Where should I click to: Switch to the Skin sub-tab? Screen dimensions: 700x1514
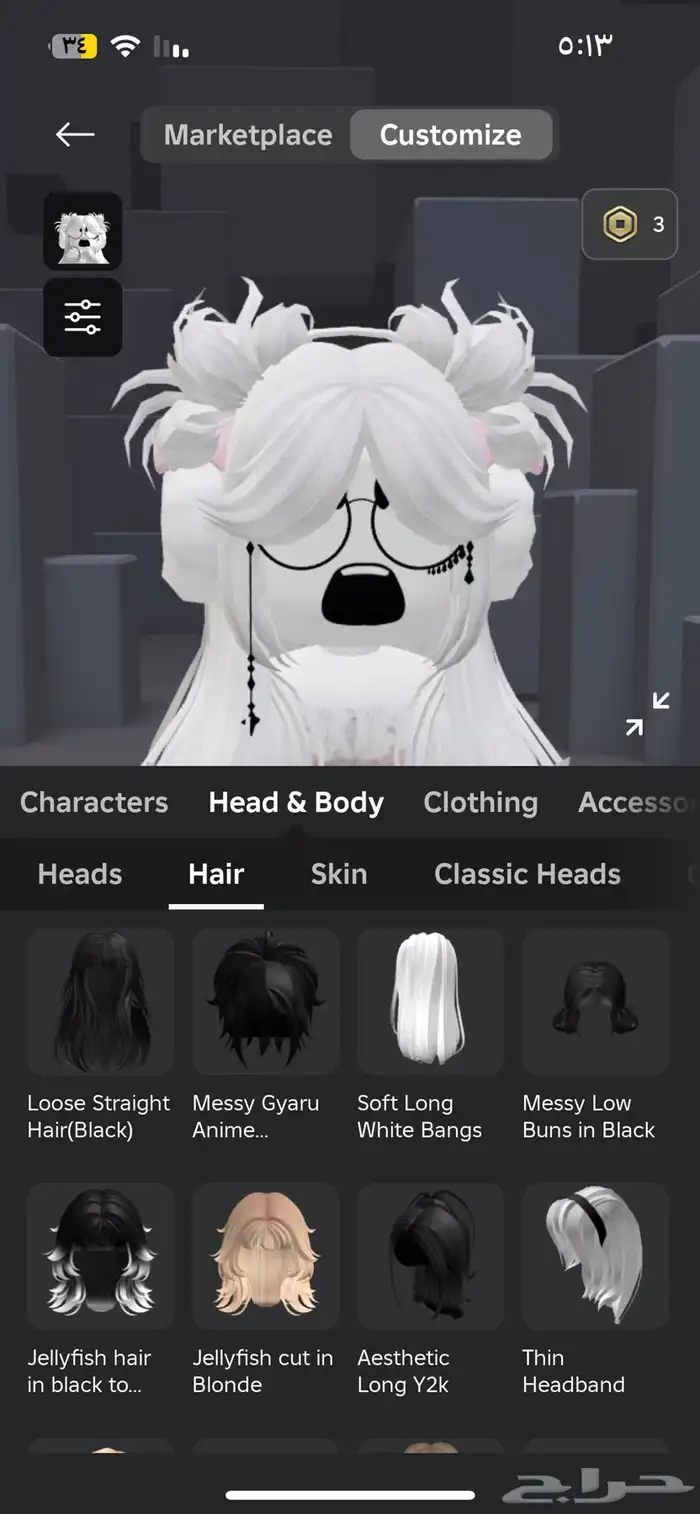point(339,874)
